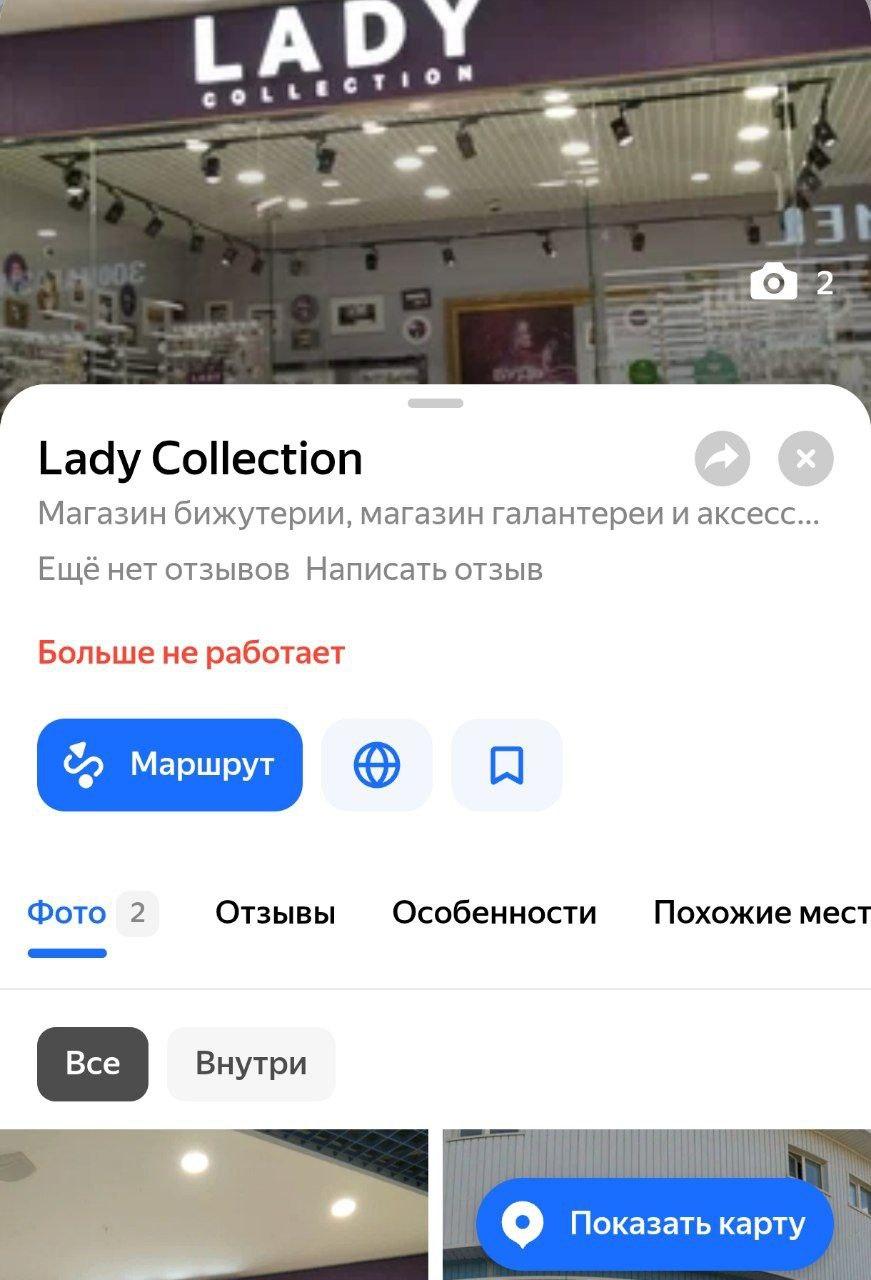The height and width of the screenshot is (1280, 871).
Task: Switch to the Отзывы tab
Action: (x=275, y=912)
